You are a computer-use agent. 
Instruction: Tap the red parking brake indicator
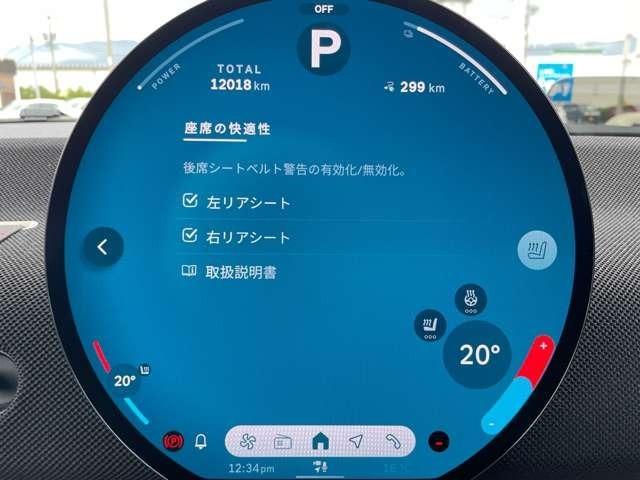pos(173,441)
